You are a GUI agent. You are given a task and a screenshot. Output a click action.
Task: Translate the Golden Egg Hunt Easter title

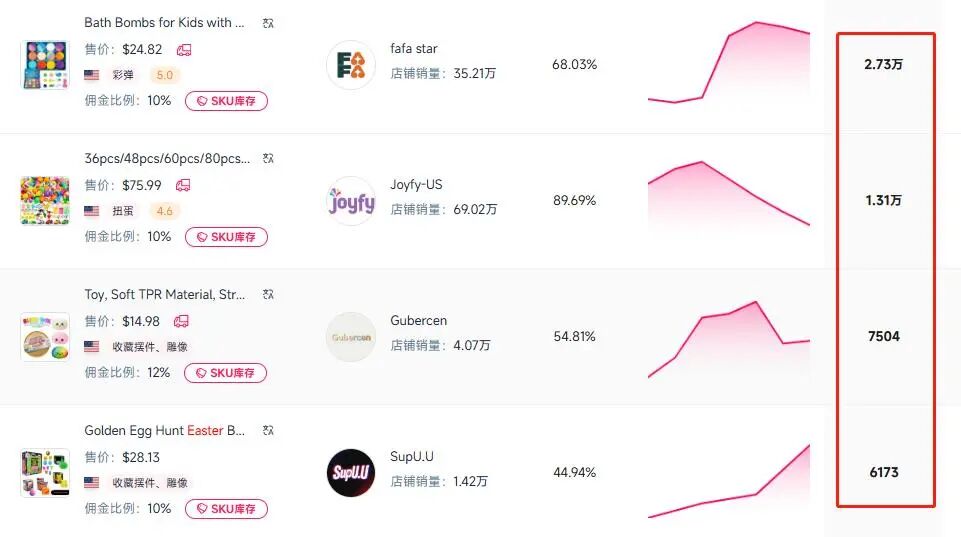268,431
